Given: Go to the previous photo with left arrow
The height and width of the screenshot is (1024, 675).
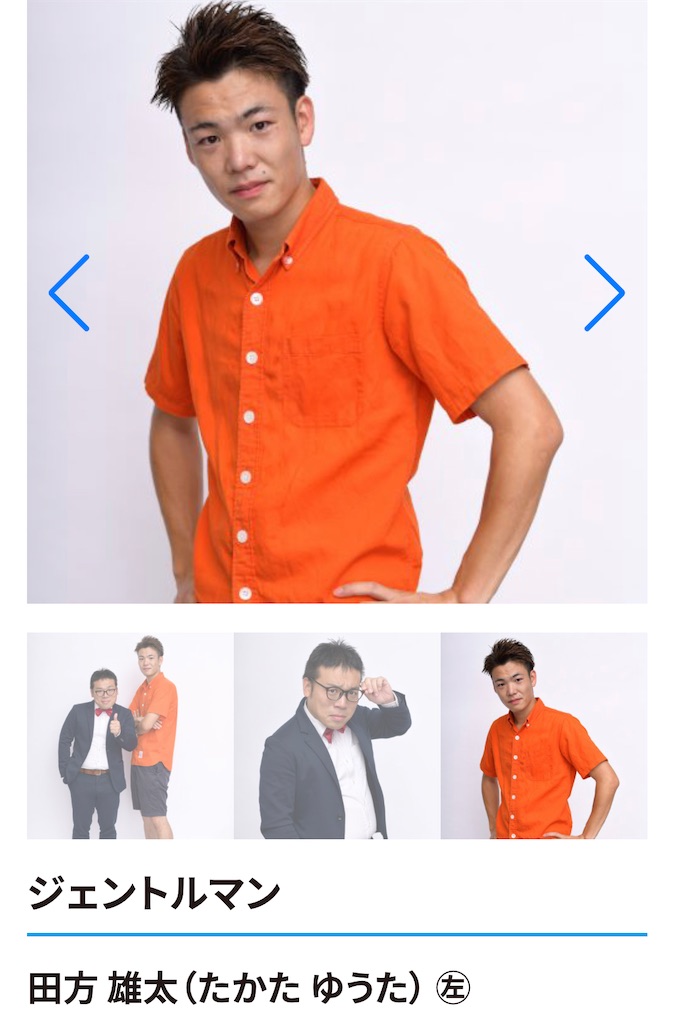Looking at the screenshot, I should click(x=69, y=292).
